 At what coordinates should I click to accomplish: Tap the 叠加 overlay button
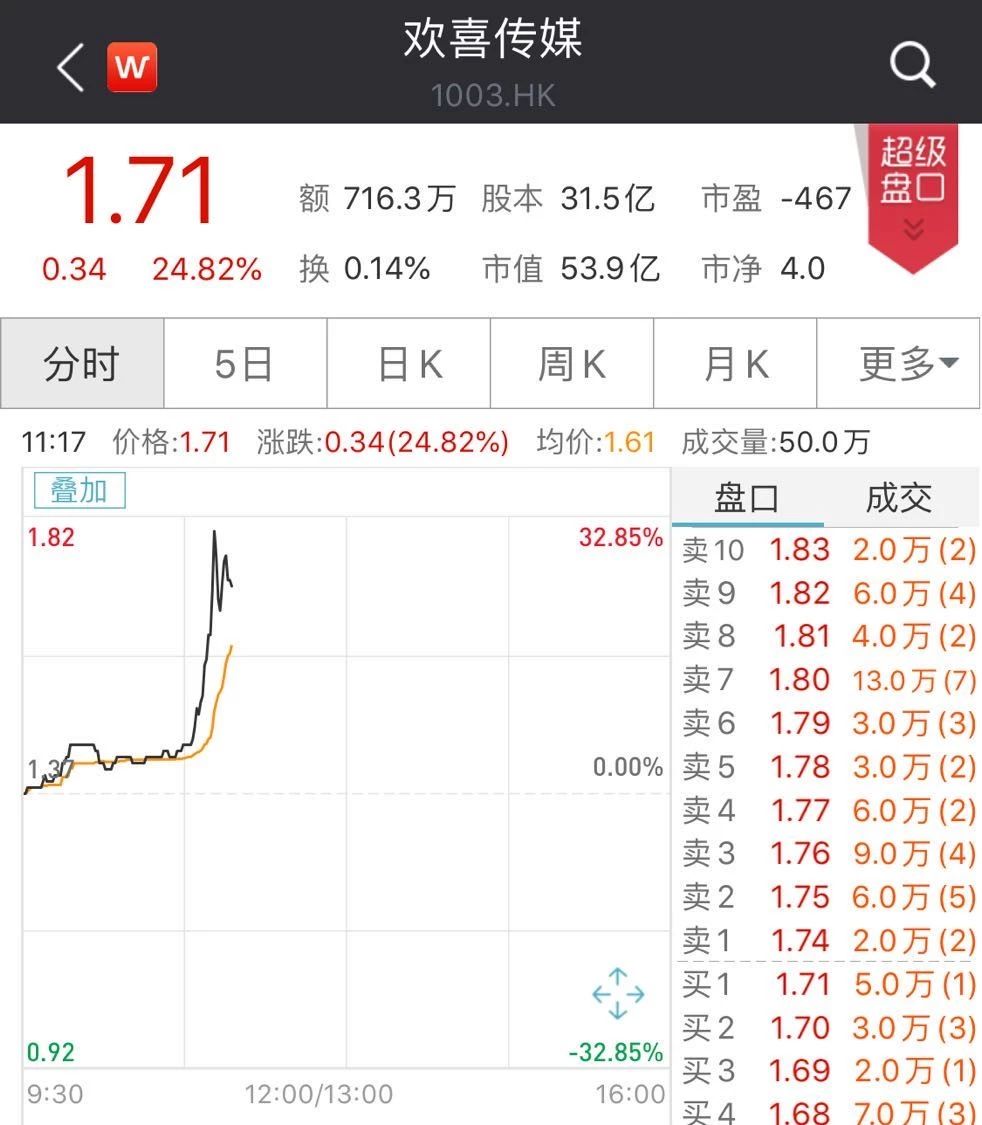(x=79, y=491)
